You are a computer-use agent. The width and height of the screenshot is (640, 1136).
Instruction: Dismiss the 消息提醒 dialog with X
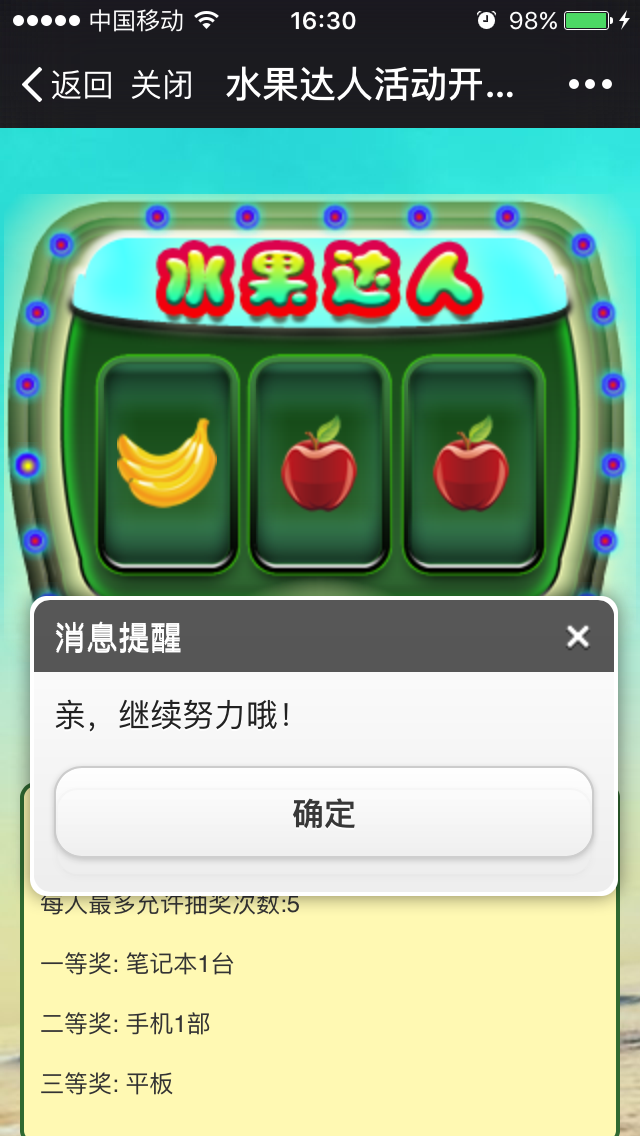[x=577, y=636]
